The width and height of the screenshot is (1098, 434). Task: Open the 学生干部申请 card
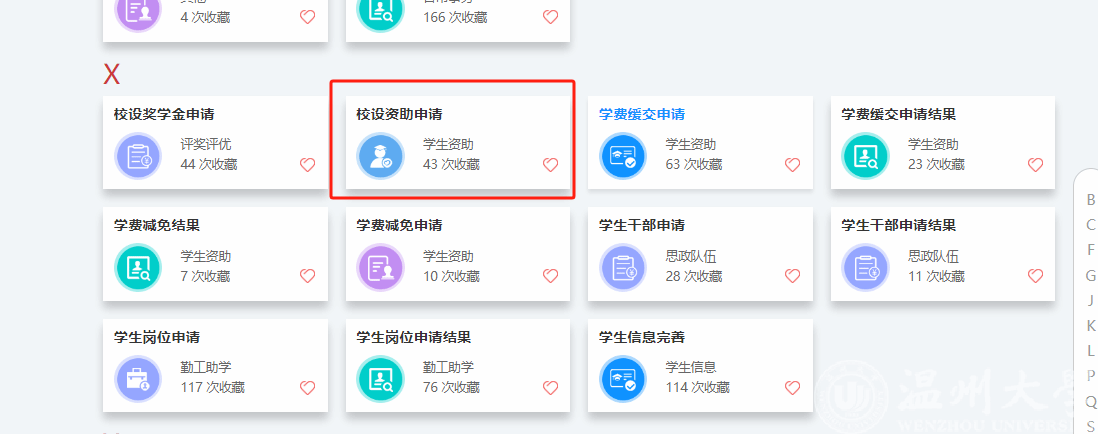pyautogui.click(x=642, y=225)
